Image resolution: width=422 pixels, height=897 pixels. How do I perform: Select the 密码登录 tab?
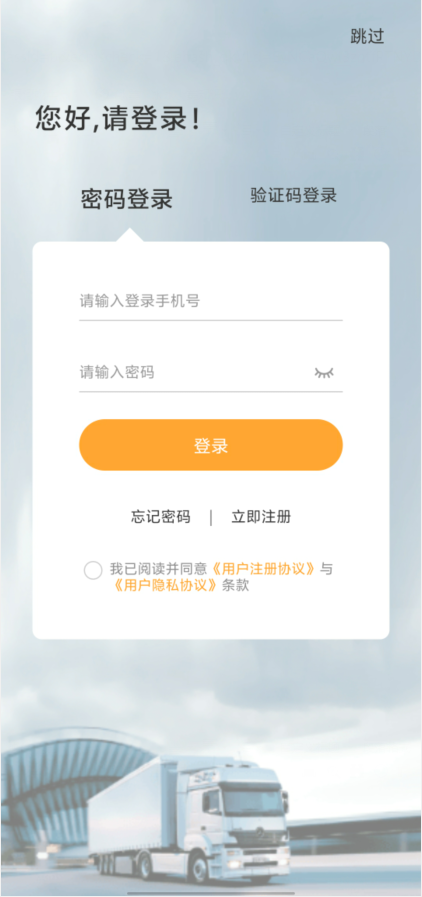pyautogui.click(x=126, y=199)
